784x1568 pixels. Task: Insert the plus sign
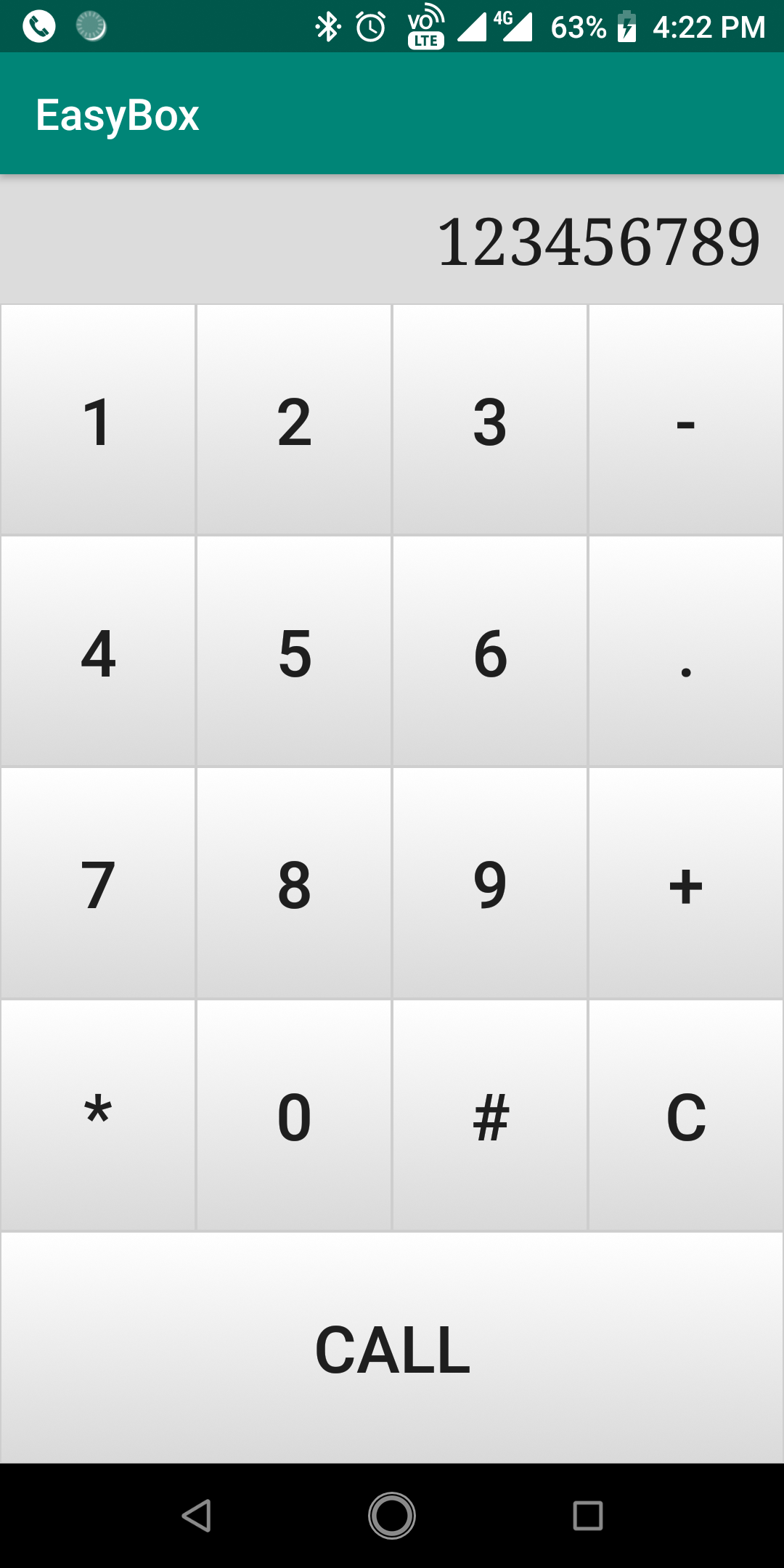point(686,883)
